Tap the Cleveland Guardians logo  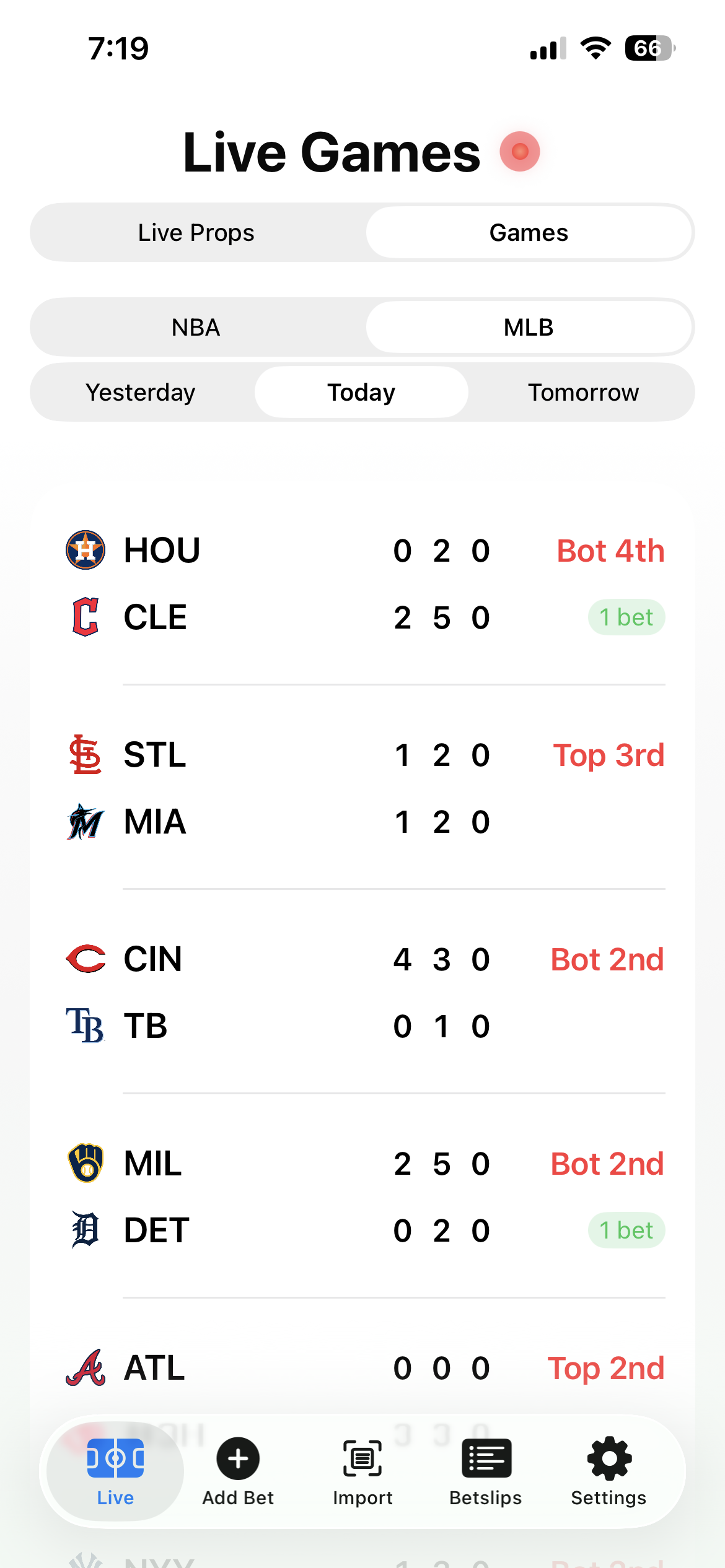coord(85,616)
